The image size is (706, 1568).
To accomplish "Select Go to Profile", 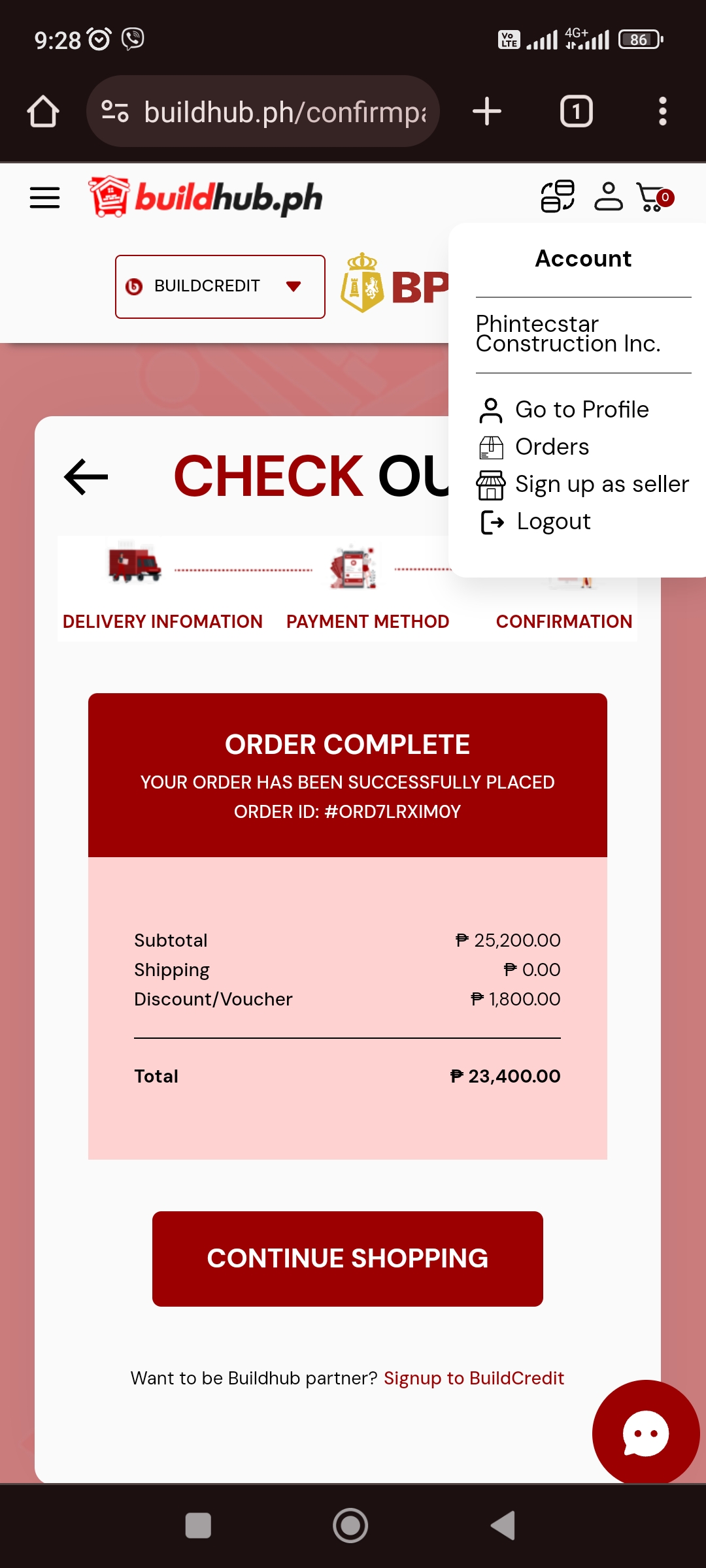I will point(581,410).
